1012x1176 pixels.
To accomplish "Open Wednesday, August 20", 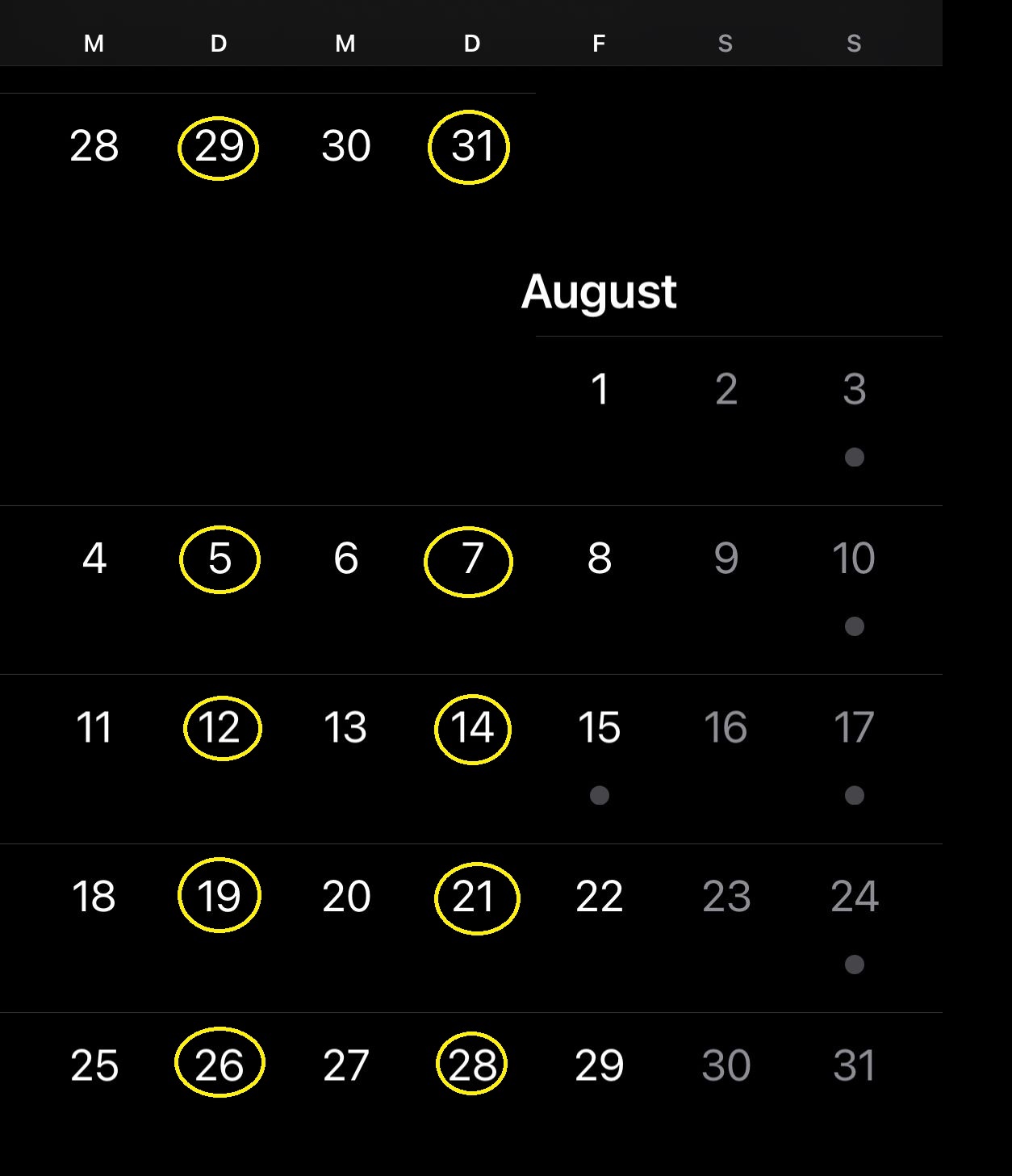I will click(x=346, y=896).
